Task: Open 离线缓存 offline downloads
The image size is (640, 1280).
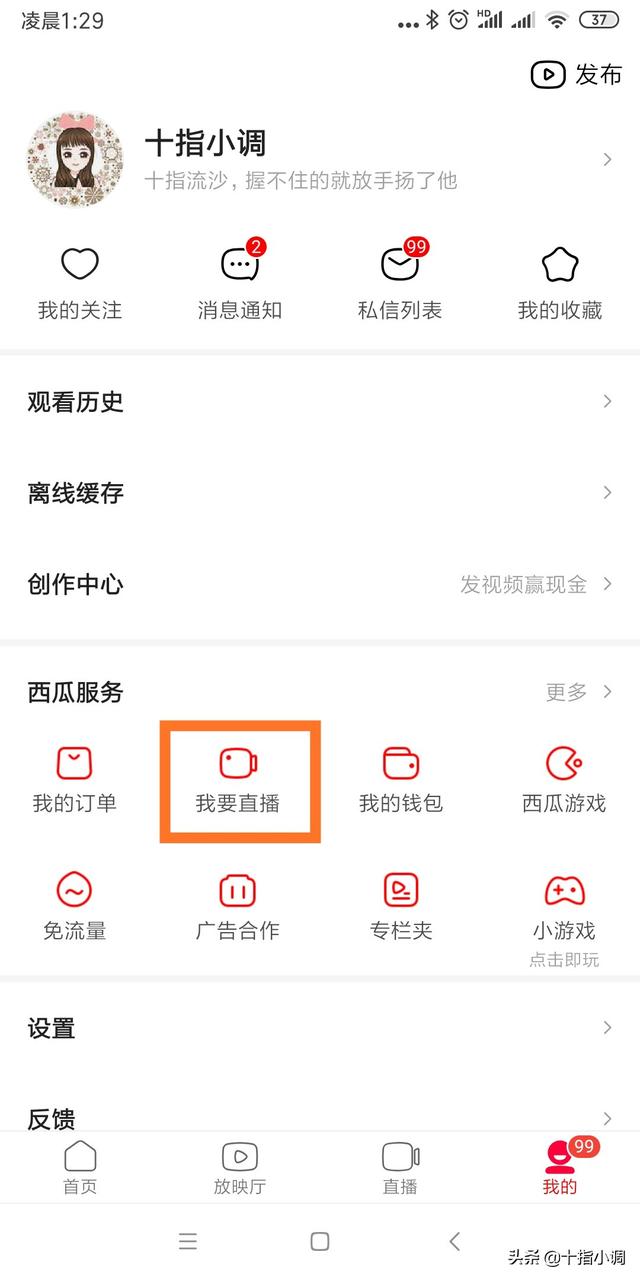Action: point(320,493)
